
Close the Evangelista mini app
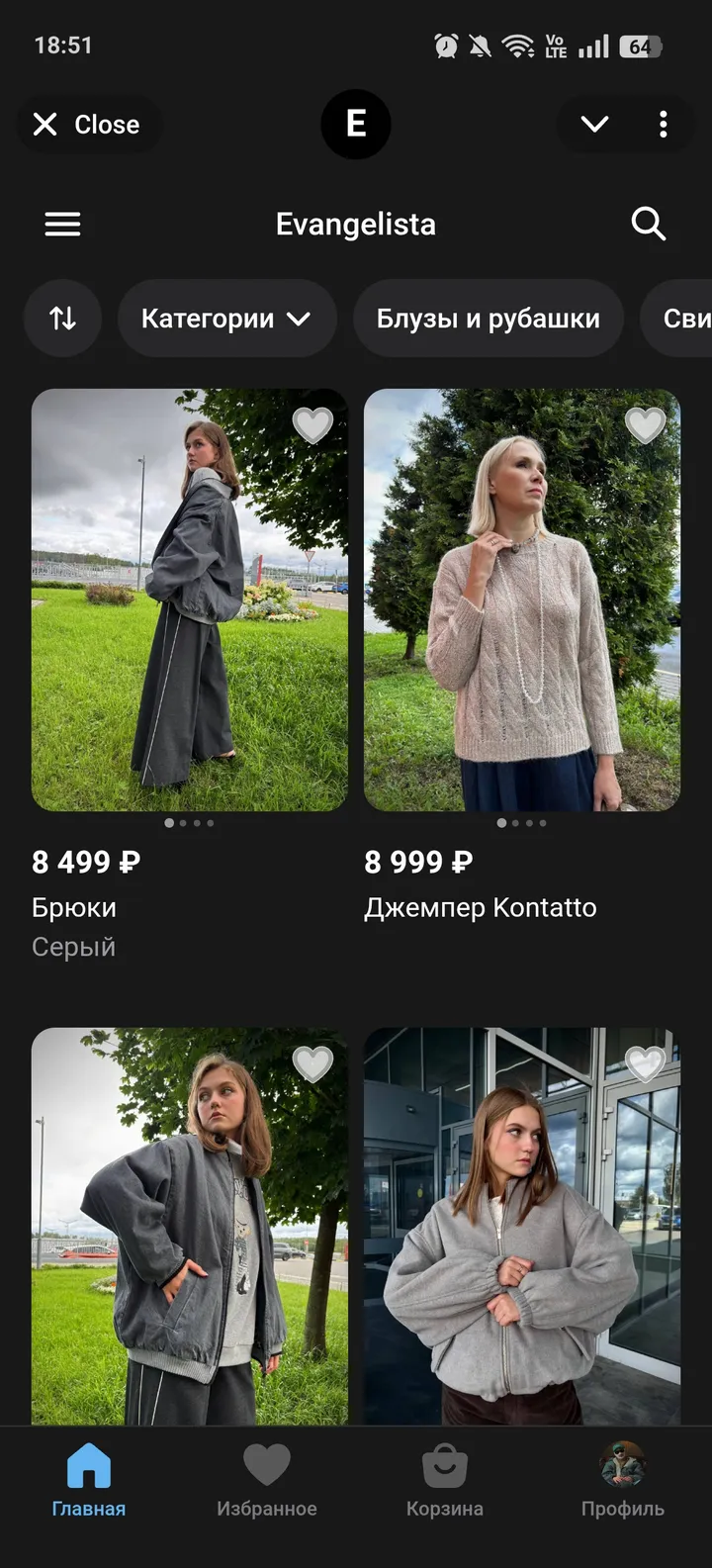(x=87, y=125)
